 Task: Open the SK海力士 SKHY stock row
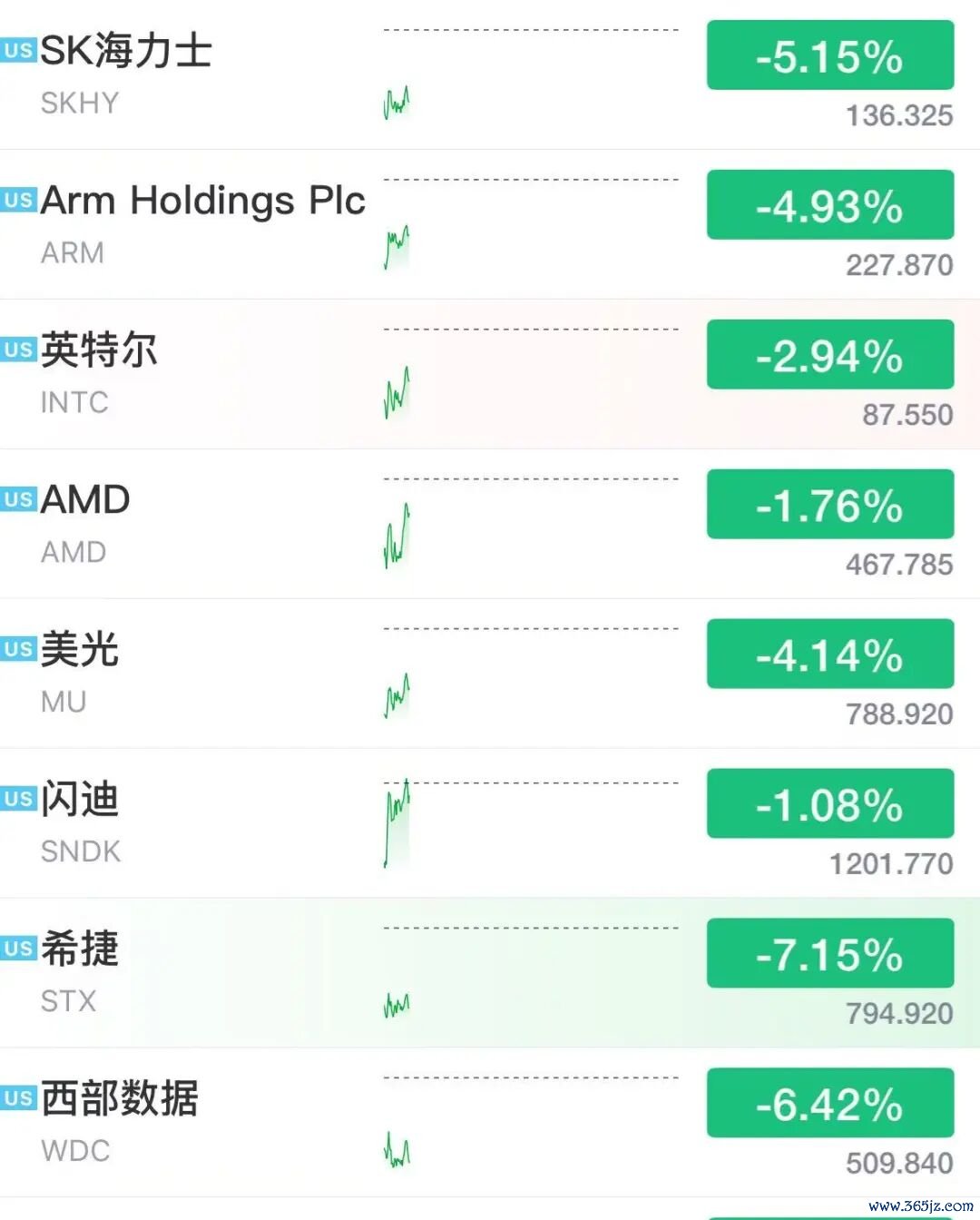coord(490,75)
